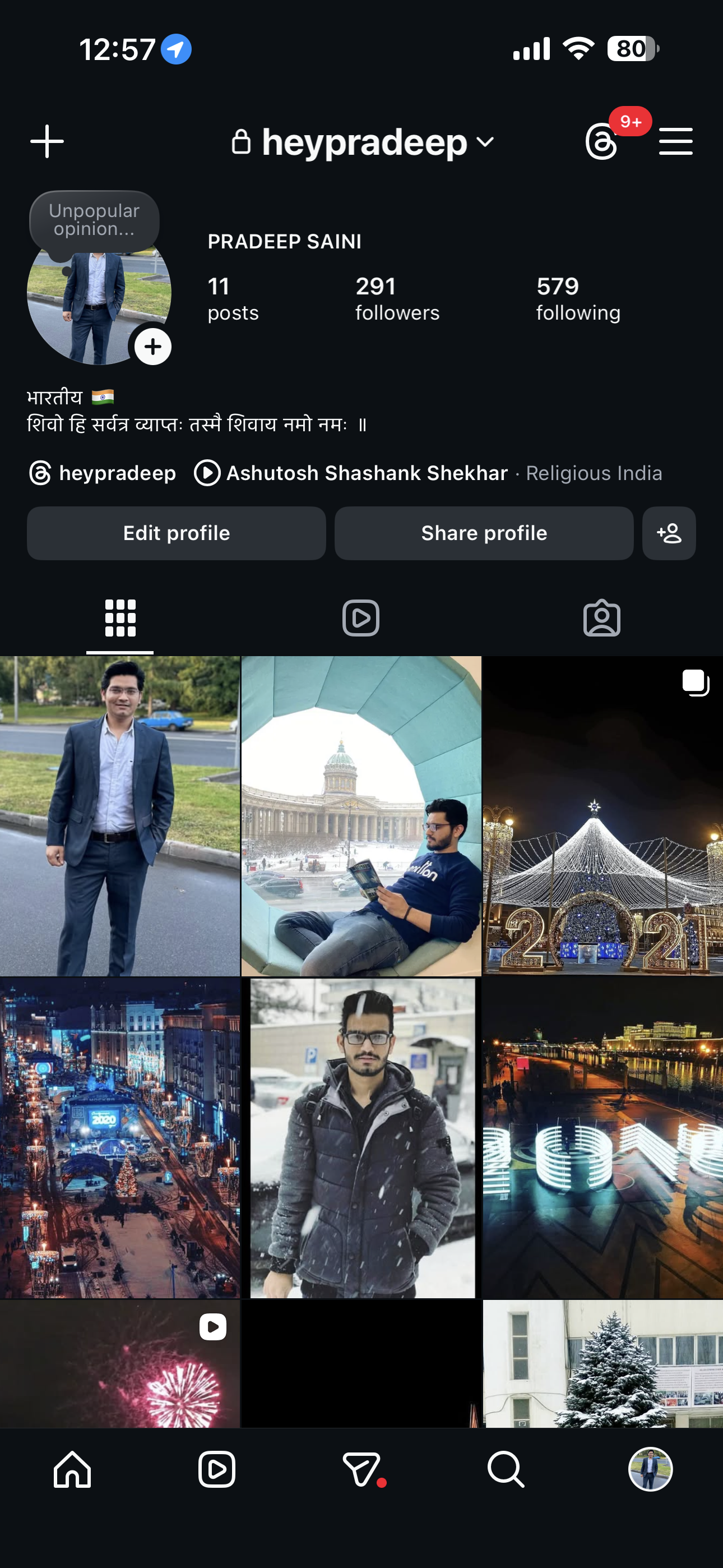This screenshot has height=1568, width=723.
Task: Switch to the Reels tab on profile
Action: pos(361,618)
